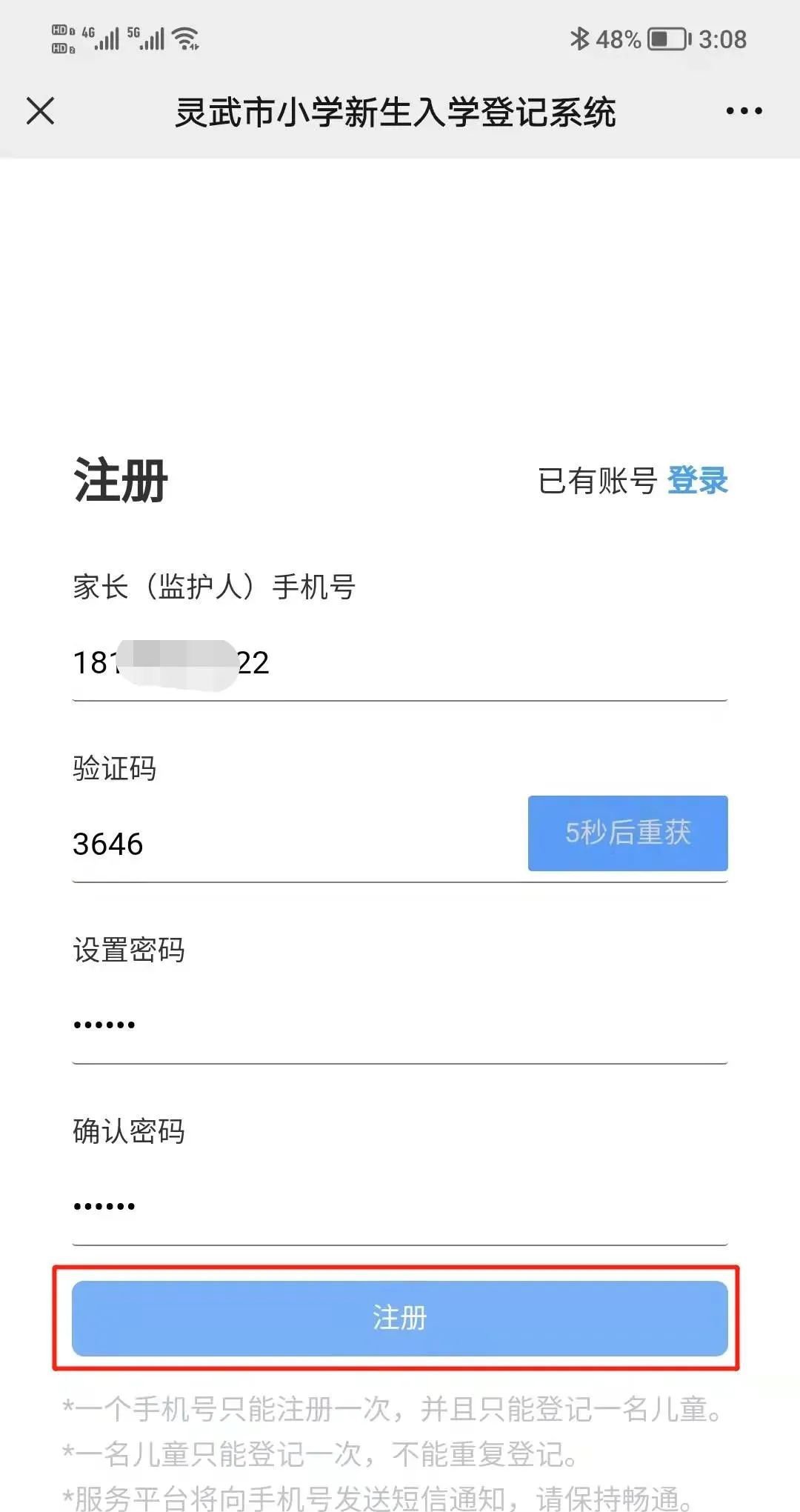Focus the 验证码 field showing 3646
The width and height of the screenshot is (800, 1512).
(x=296, y=845)
